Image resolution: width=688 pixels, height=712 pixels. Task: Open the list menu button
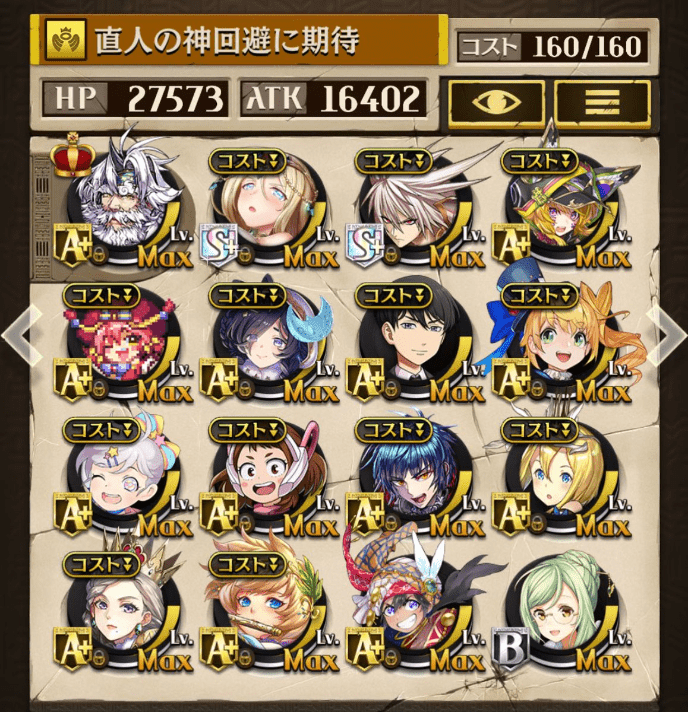pyautogui.click(x=602, y=101)
